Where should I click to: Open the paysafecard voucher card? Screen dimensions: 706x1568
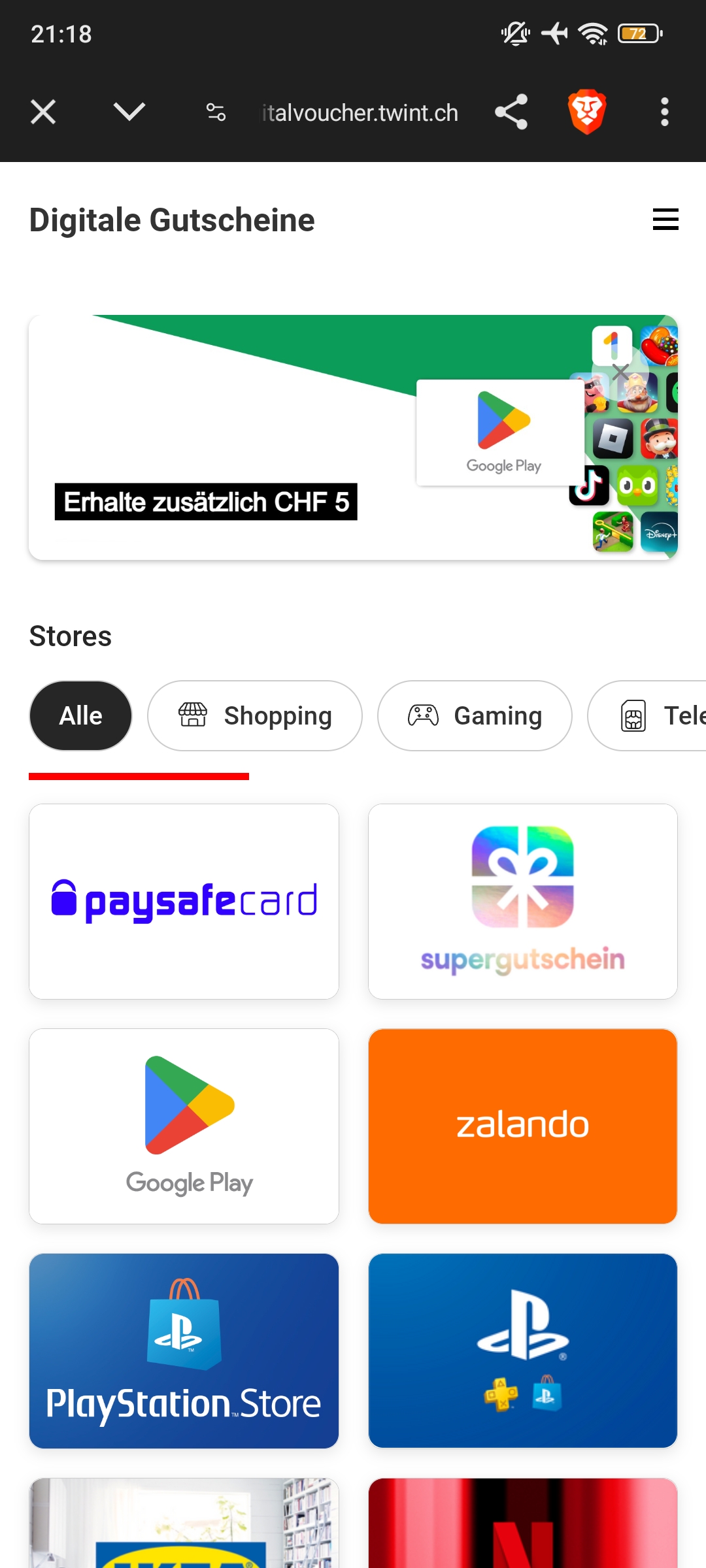pyautogui.click(x=184, y=902)
